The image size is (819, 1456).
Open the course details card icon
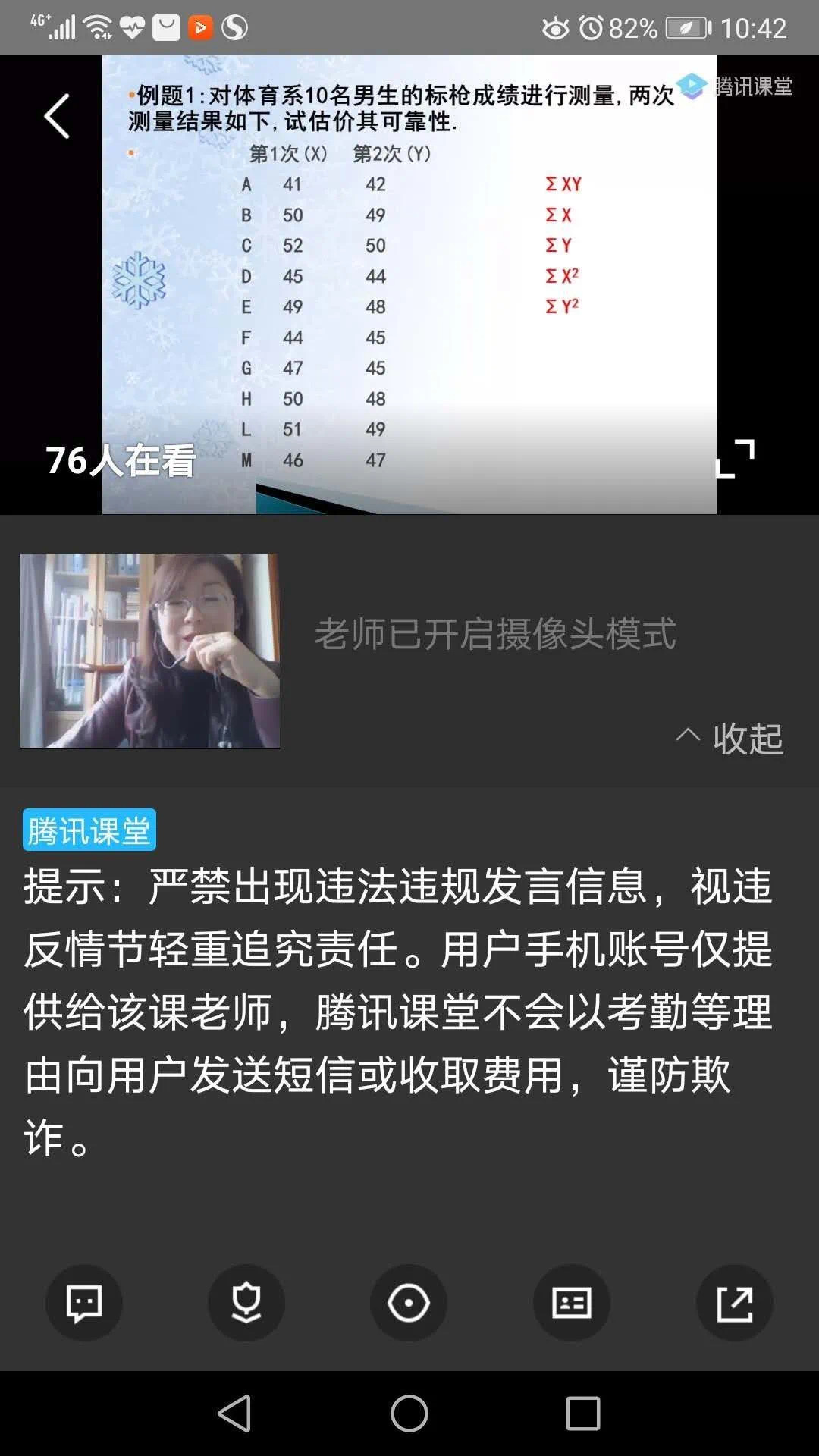(572, 1303)
